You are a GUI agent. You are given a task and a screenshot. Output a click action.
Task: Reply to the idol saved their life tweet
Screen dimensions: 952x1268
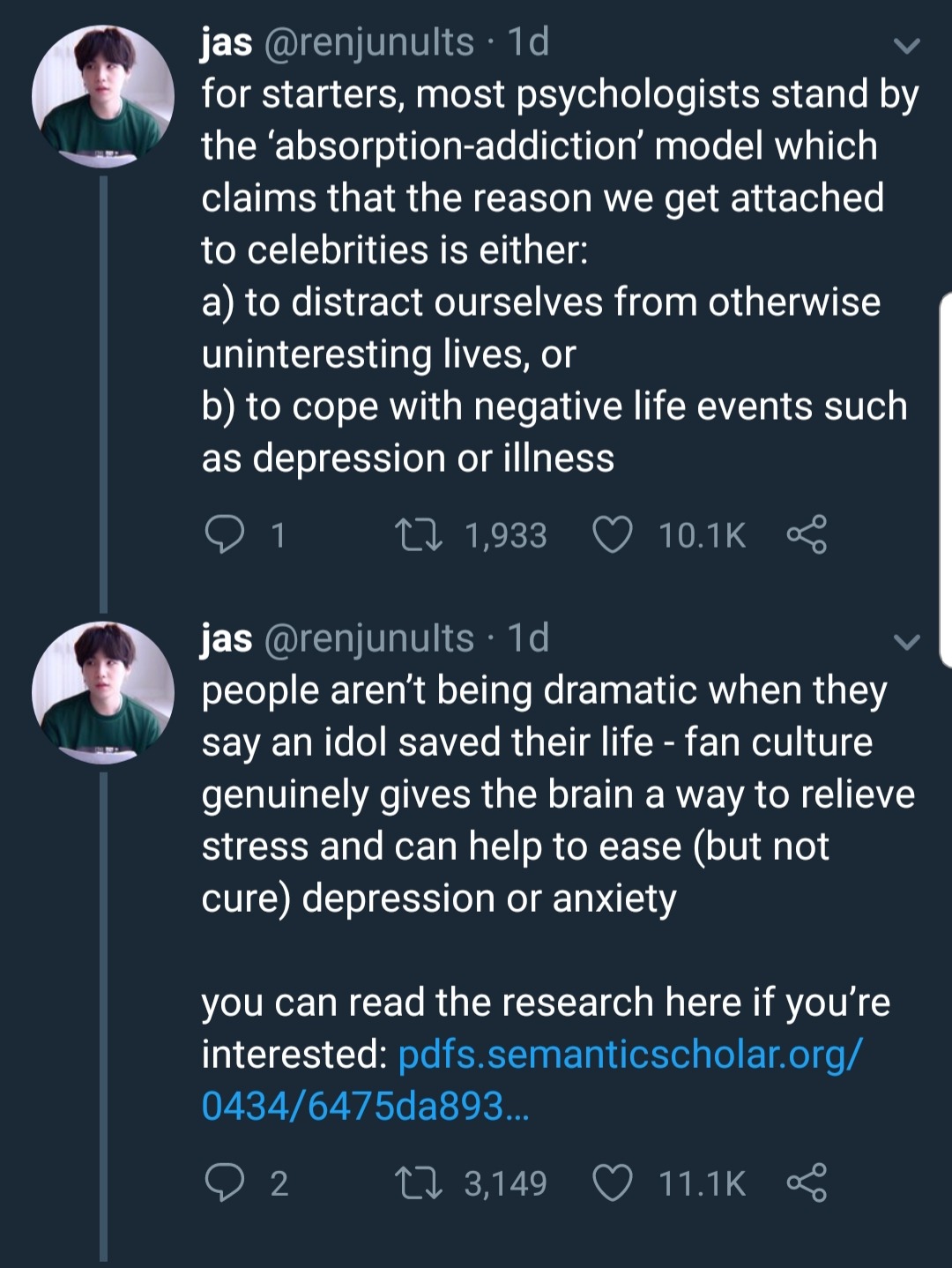(224, 1182)
